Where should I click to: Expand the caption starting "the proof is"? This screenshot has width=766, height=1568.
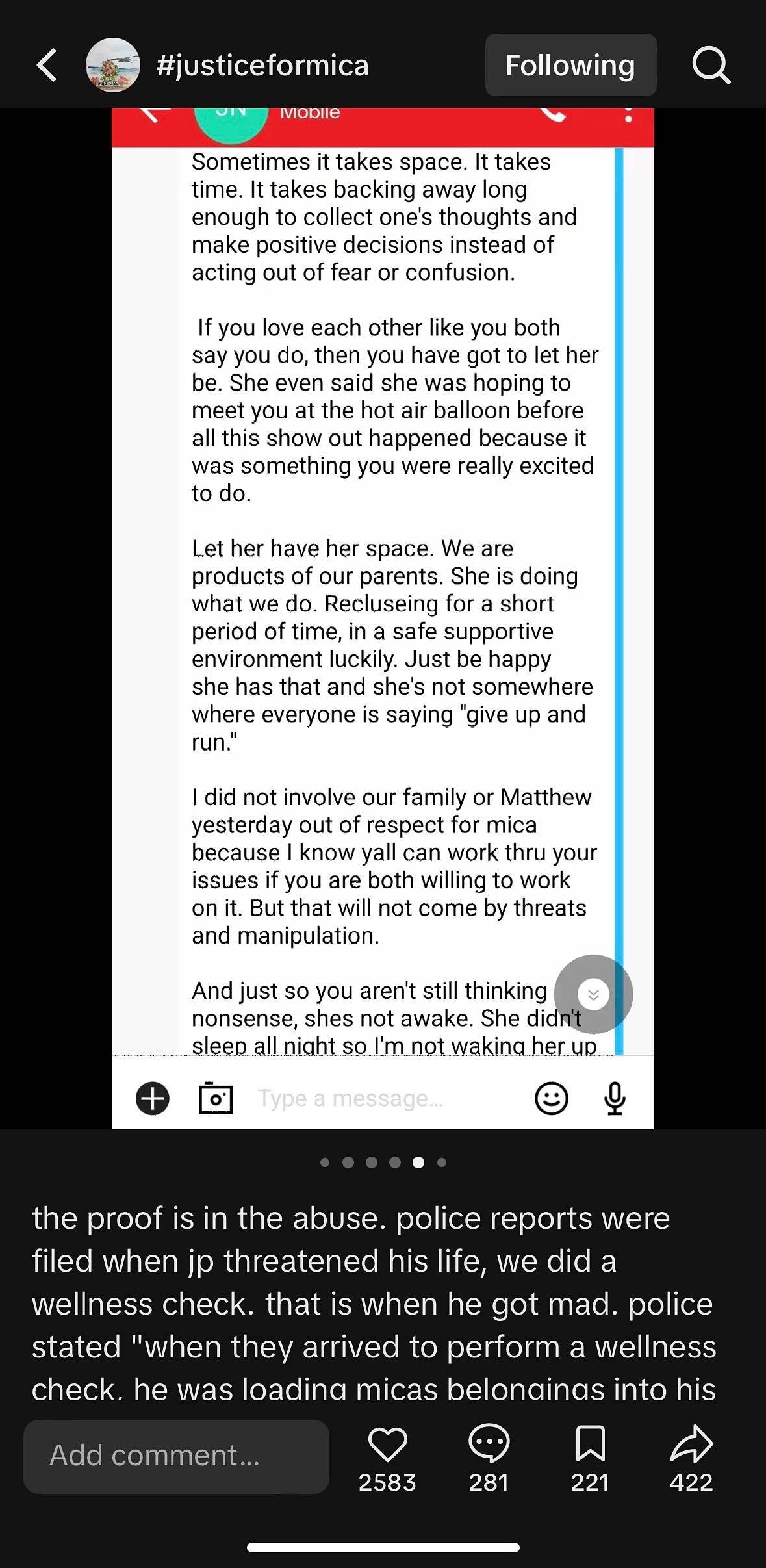(x=374, y=1303)
